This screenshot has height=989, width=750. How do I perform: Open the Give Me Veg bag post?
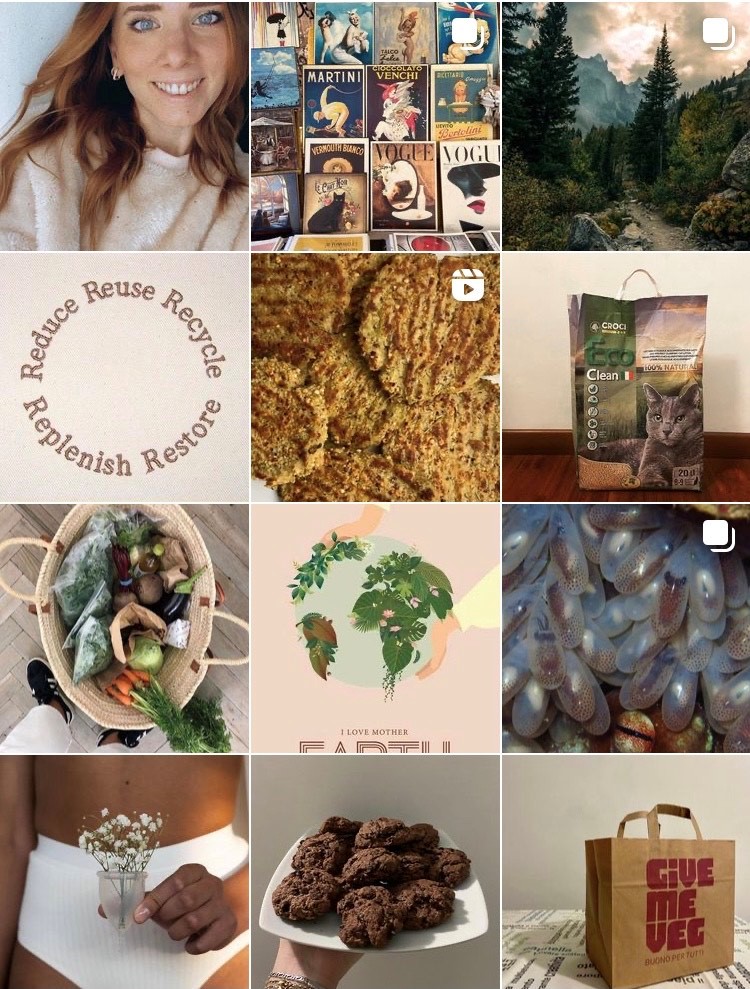(626, 872)
